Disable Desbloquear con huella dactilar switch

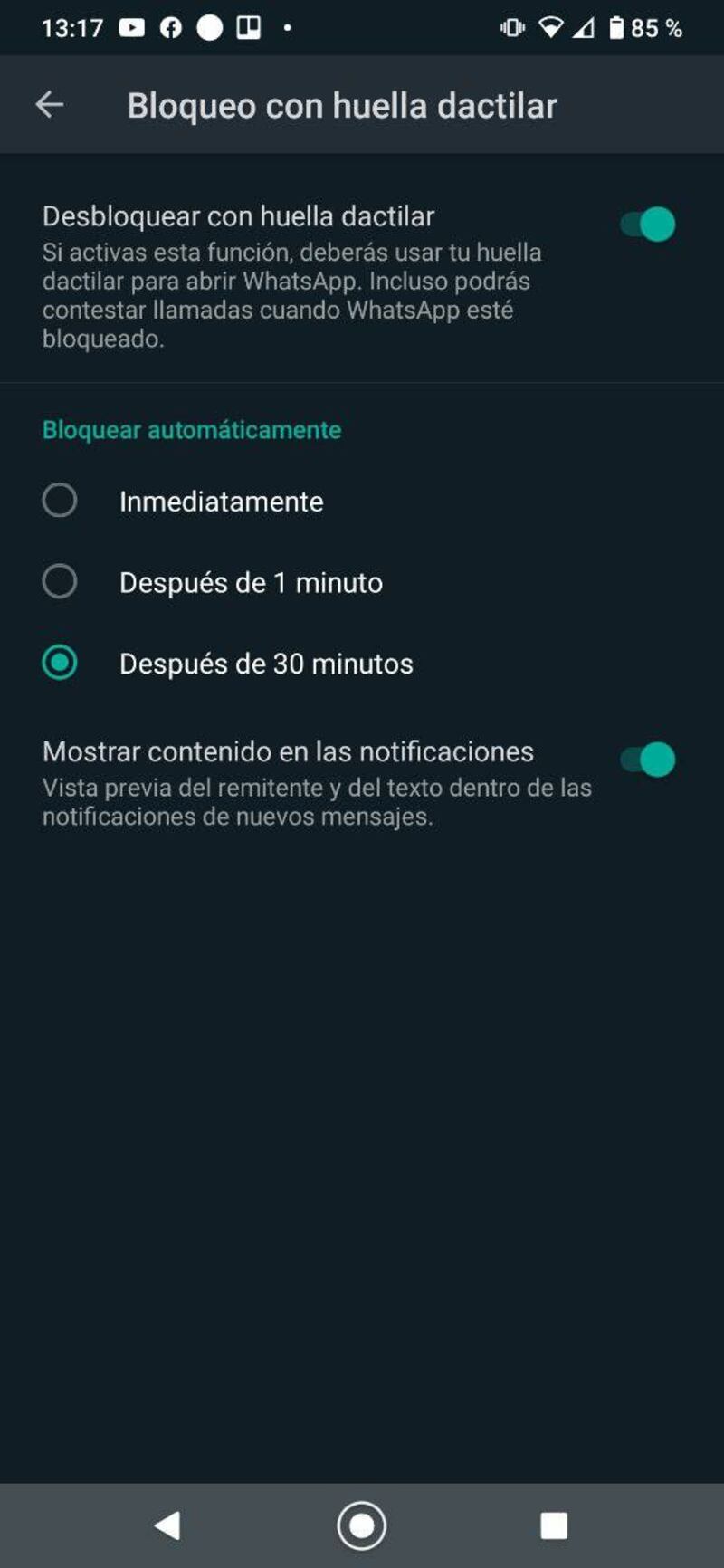click(648, 225)
